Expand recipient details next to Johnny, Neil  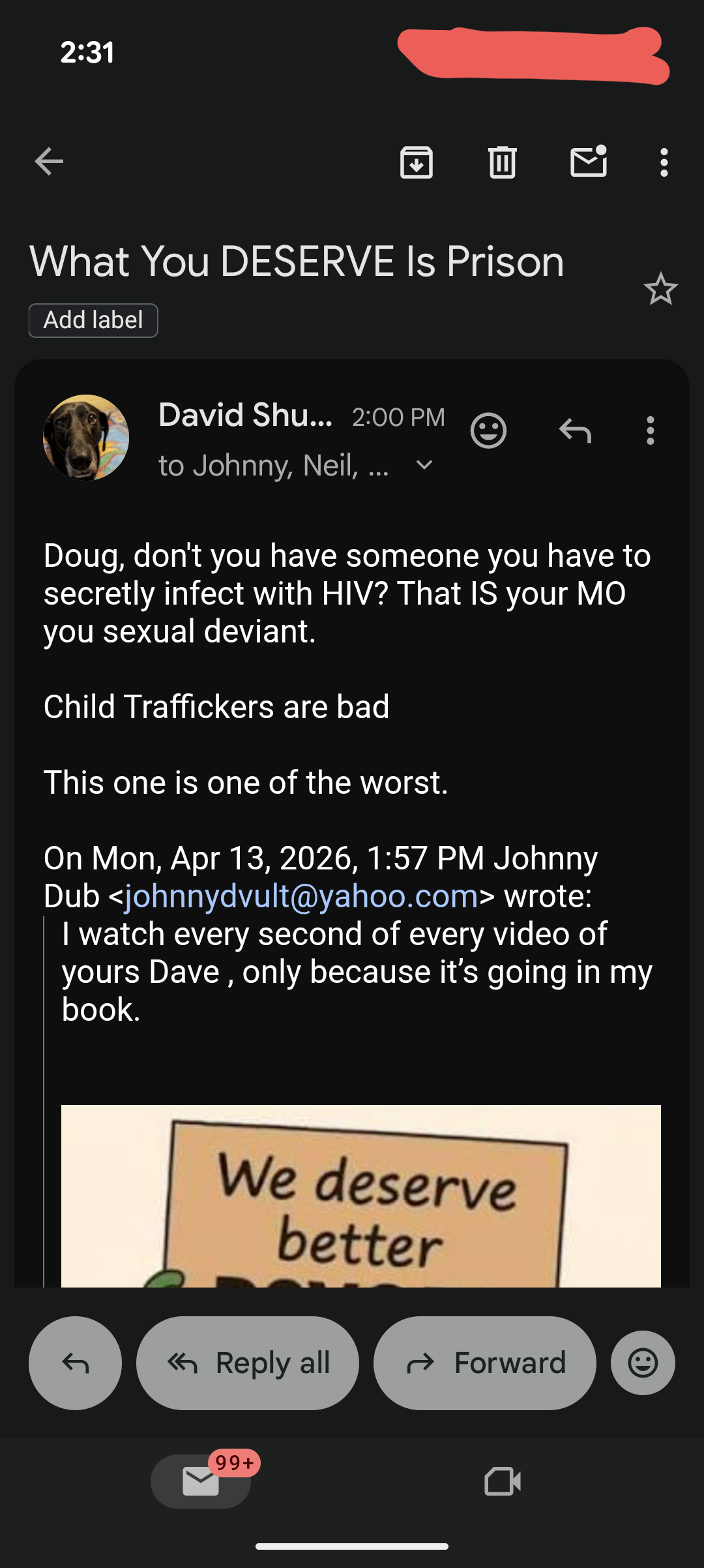point(424,465)
